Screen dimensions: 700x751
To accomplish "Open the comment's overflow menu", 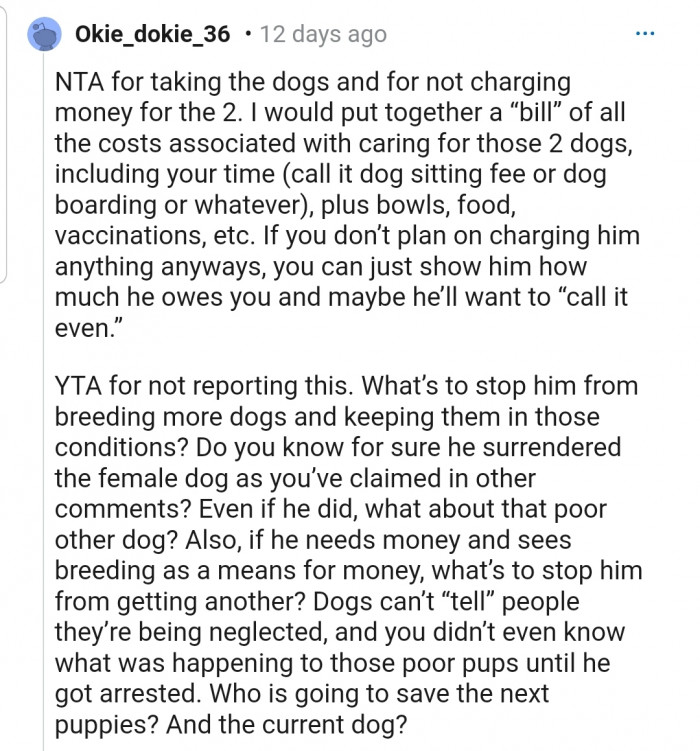I will 646,34.
